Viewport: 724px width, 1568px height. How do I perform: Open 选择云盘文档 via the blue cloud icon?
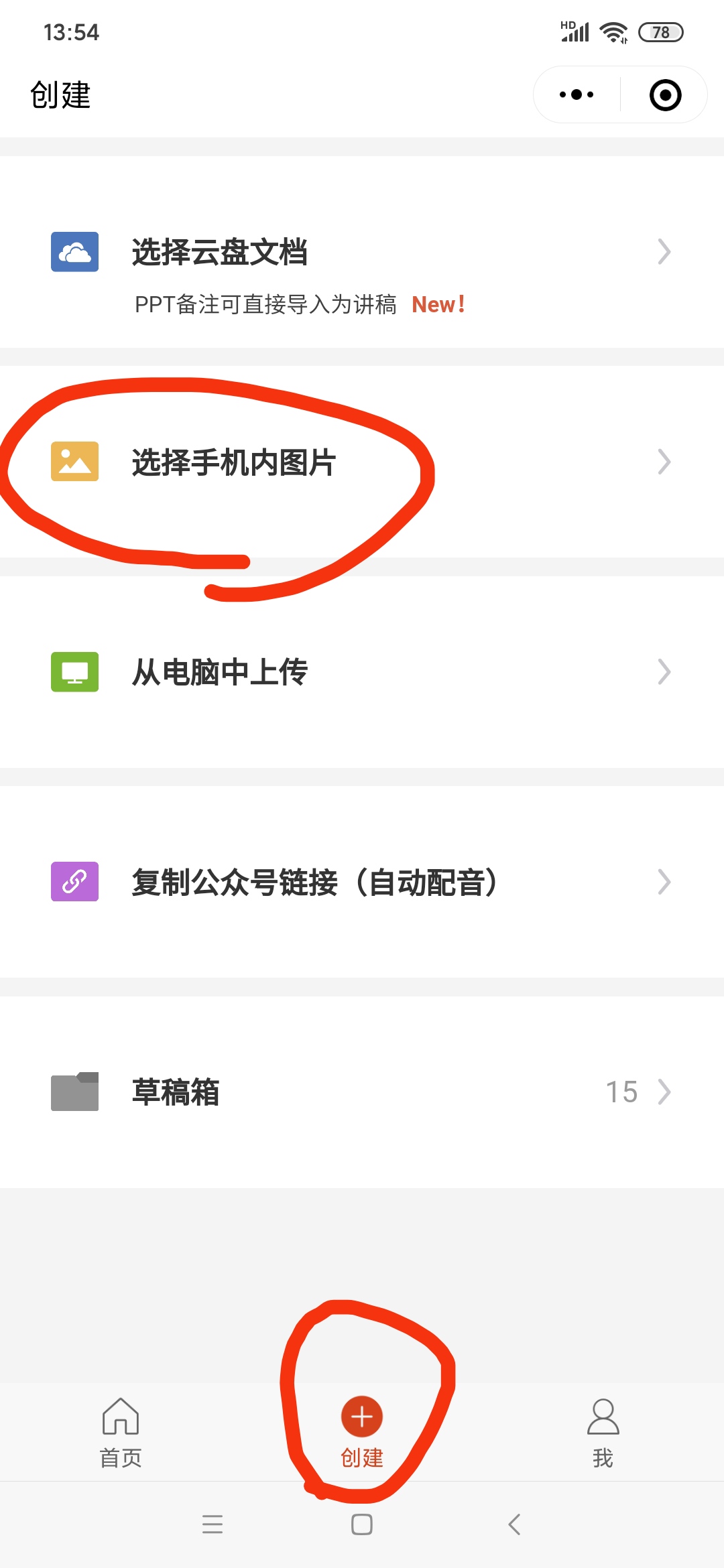click(x=74, y=251)
